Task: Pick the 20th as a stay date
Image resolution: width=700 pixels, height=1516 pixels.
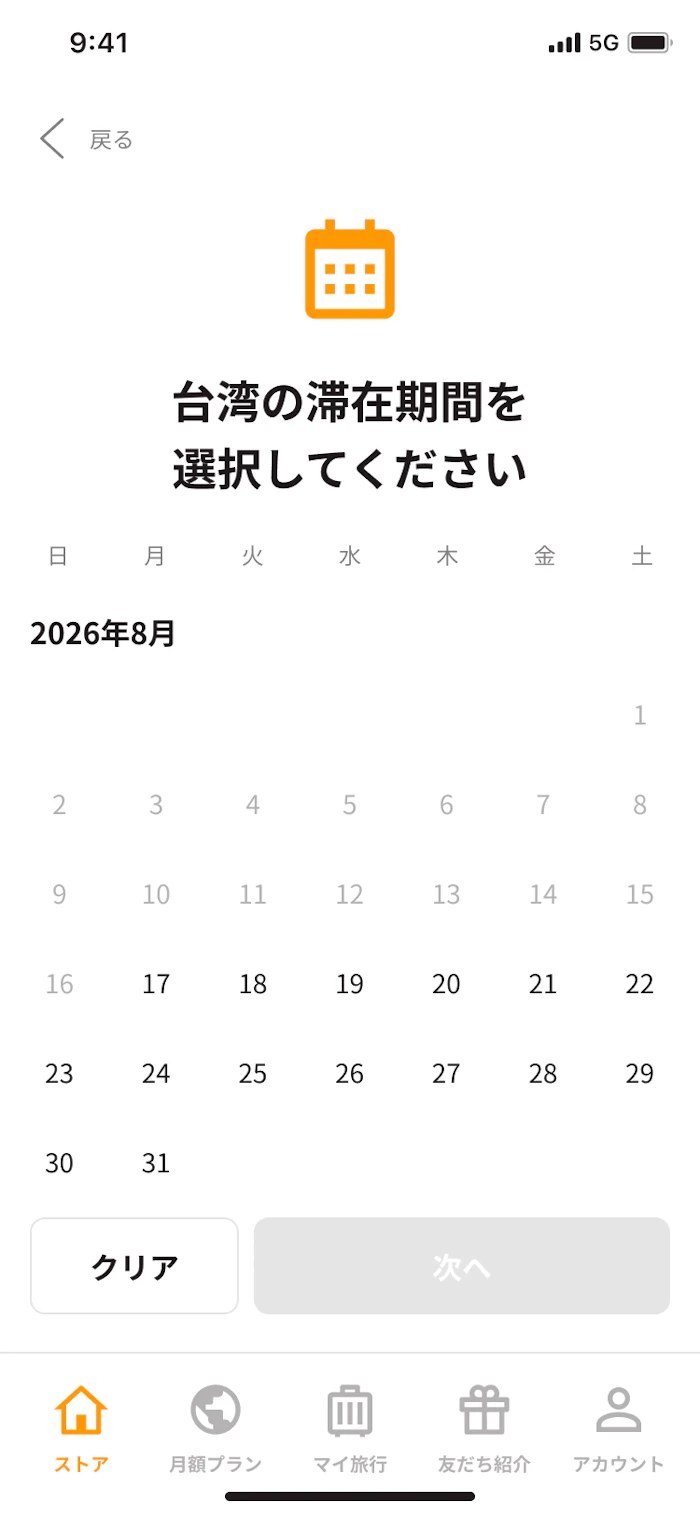Action: tap(446, 984)
